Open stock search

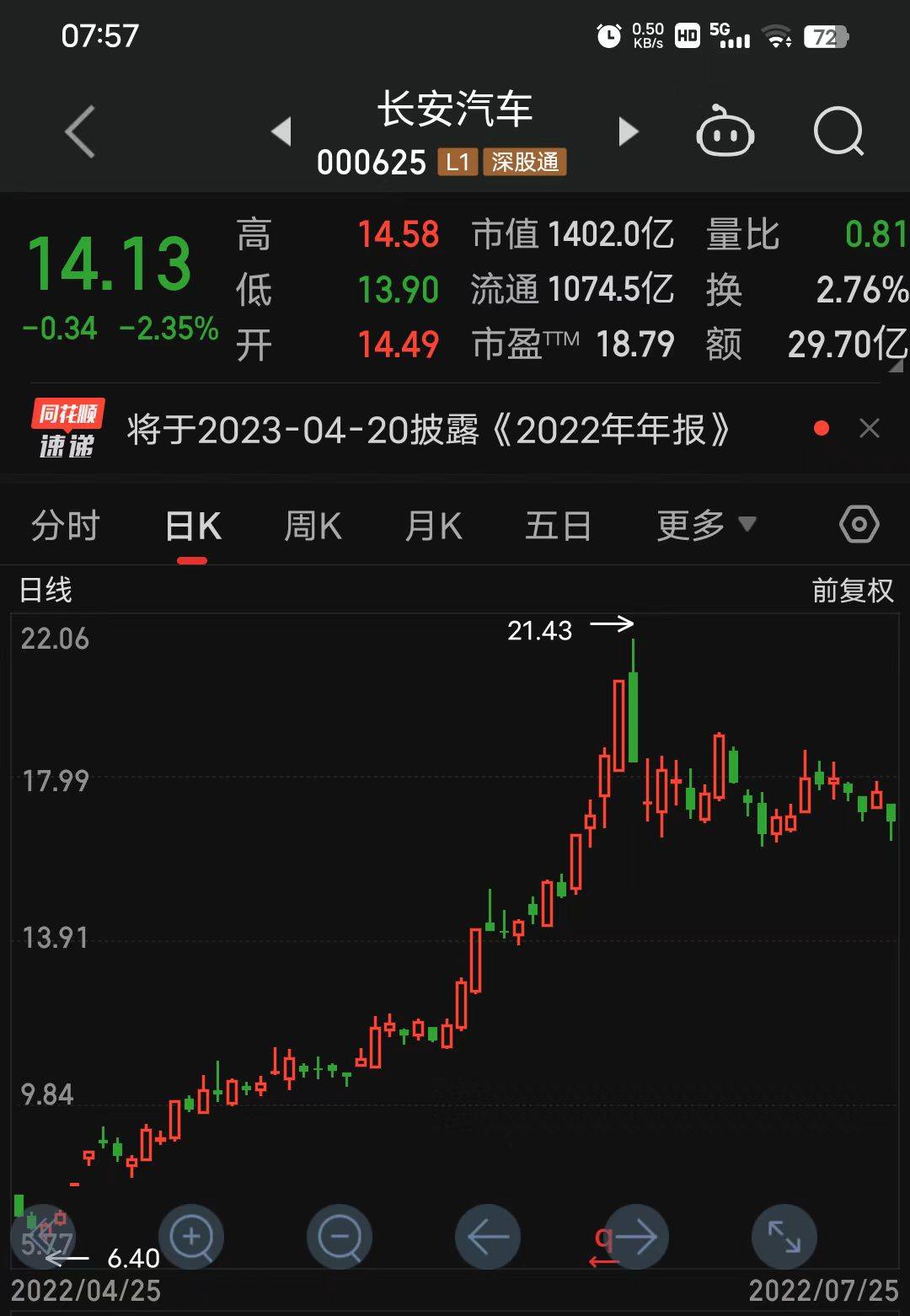point(838,131)
